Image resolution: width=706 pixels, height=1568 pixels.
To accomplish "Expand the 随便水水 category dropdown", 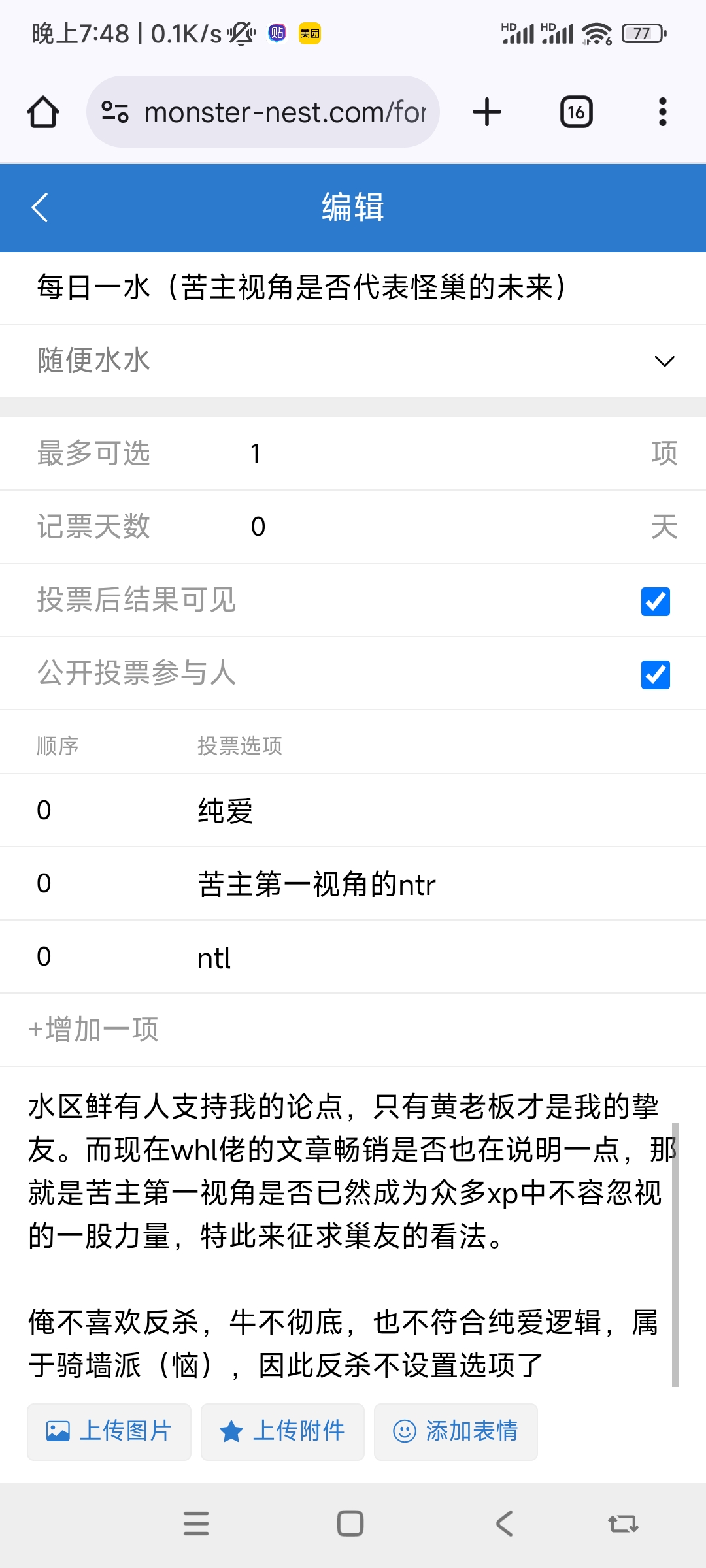I will click(x=353, y=361).
